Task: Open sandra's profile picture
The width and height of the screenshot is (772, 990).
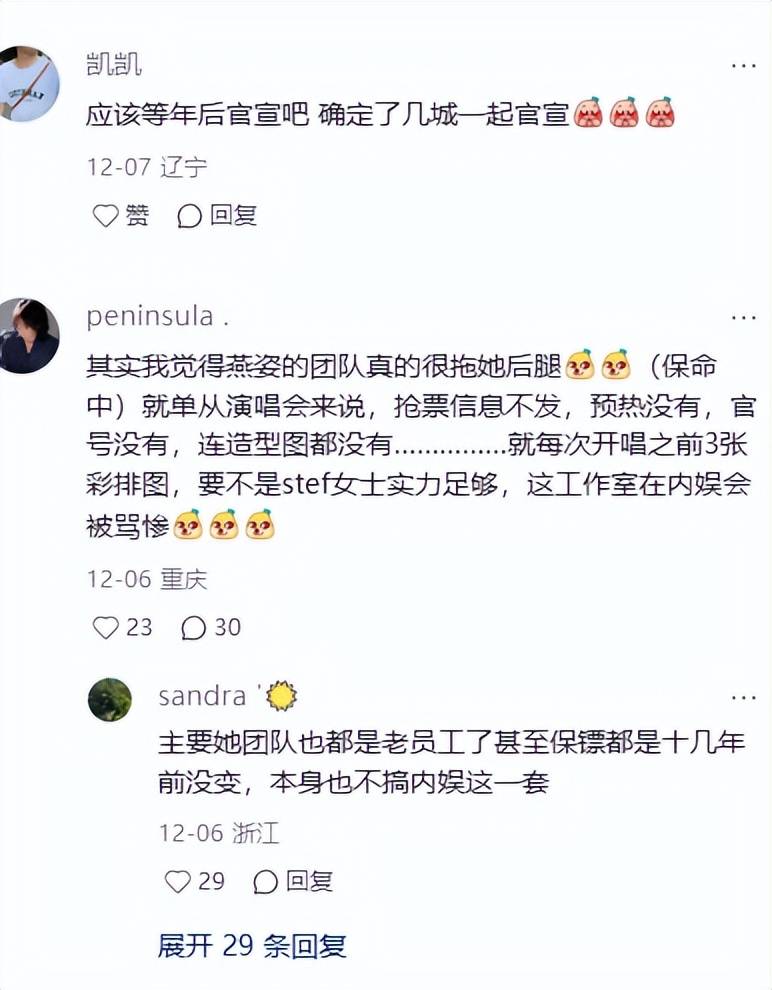Action: tap(110, 699)
